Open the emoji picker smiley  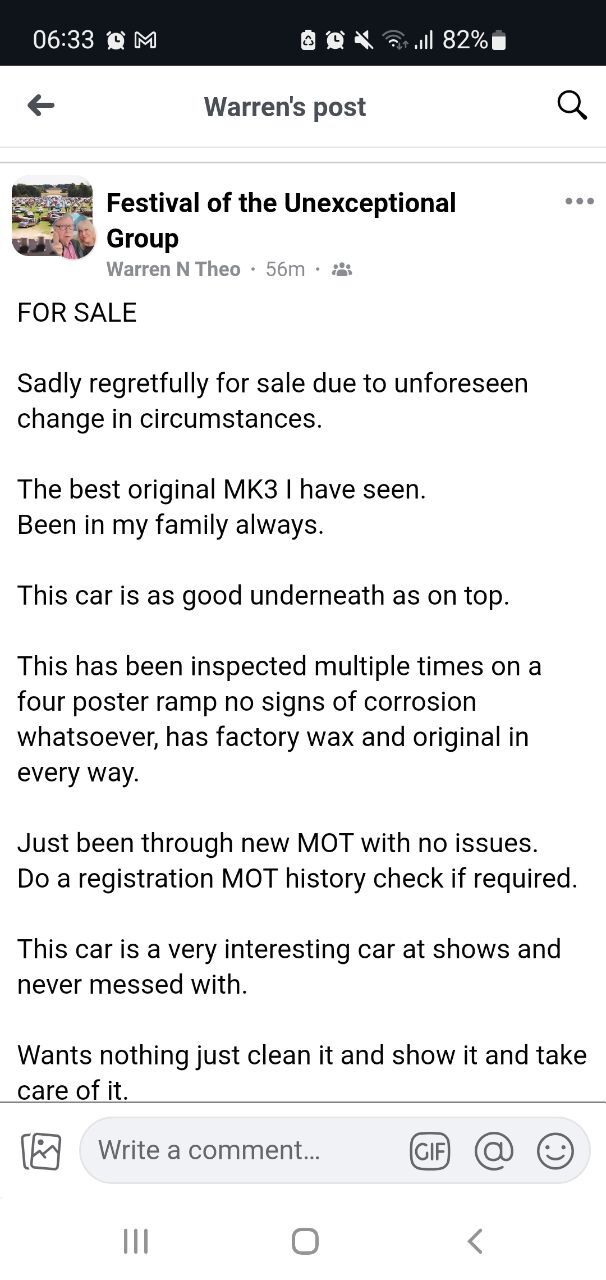pyautogui.click(x=555, y=1151)
